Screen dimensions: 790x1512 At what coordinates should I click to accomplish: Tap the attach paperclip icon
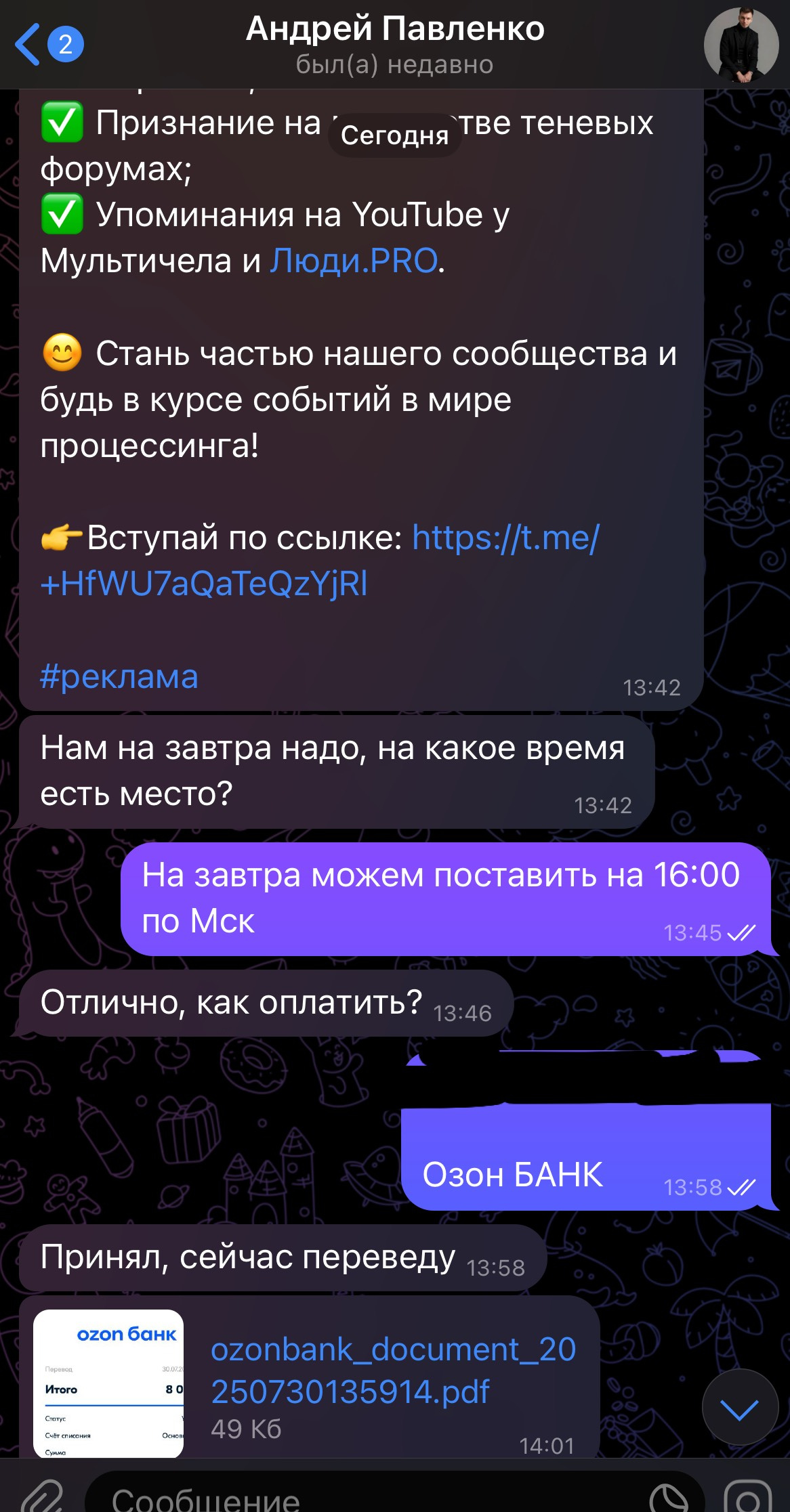pos(42,1495)
